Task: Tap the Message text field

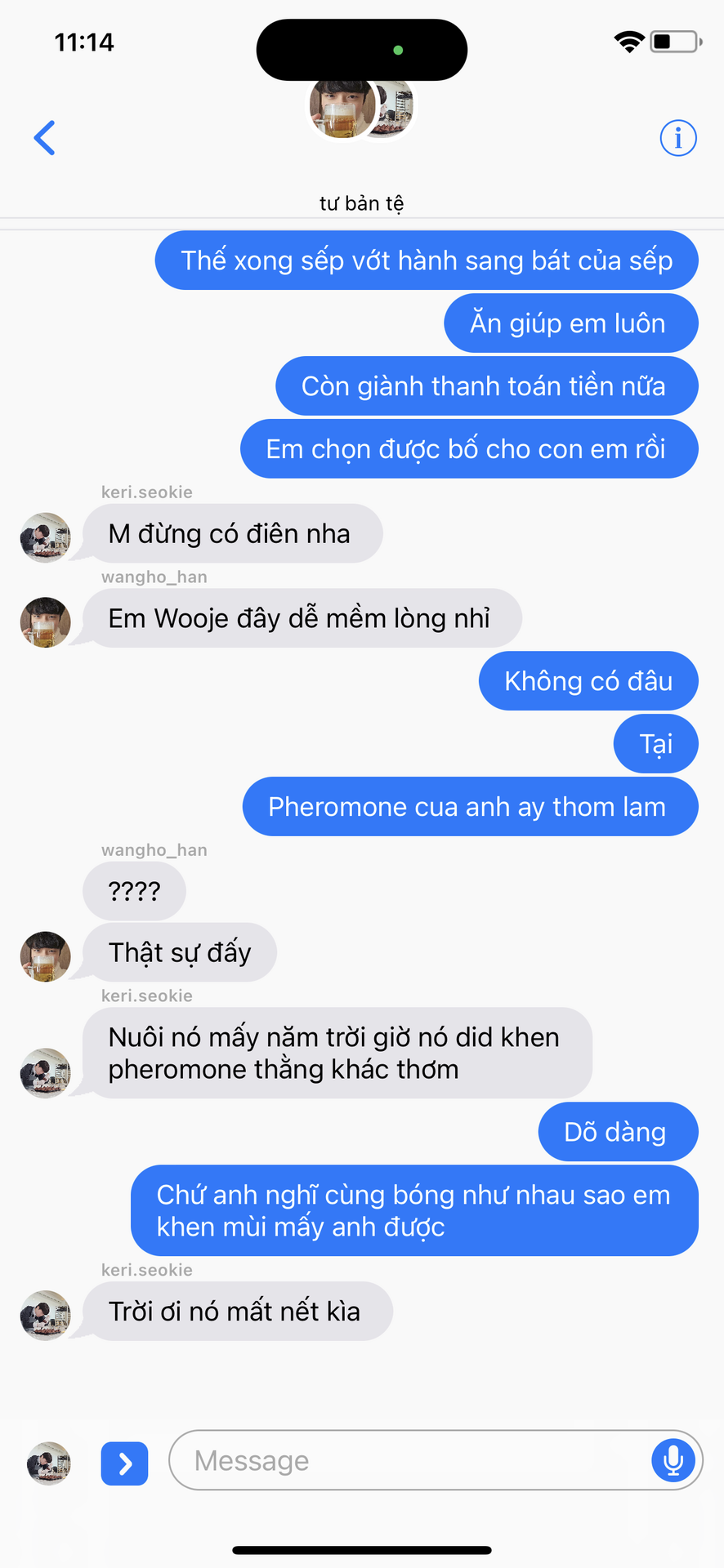Action: (409, 1460)
